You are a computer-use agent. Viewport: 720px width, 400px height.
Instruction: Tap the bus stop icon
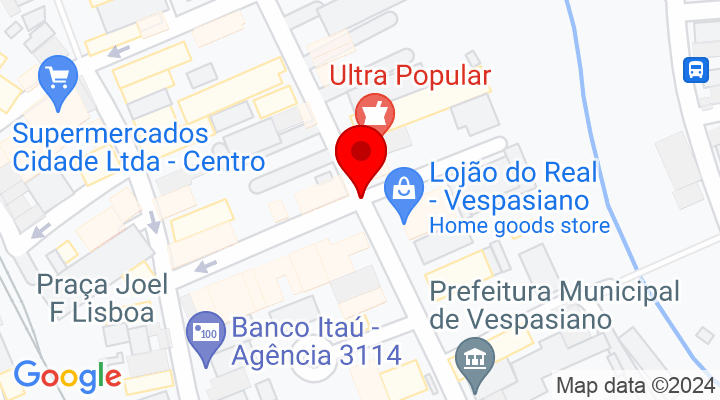pyautogui.click(x=695, y=69)
